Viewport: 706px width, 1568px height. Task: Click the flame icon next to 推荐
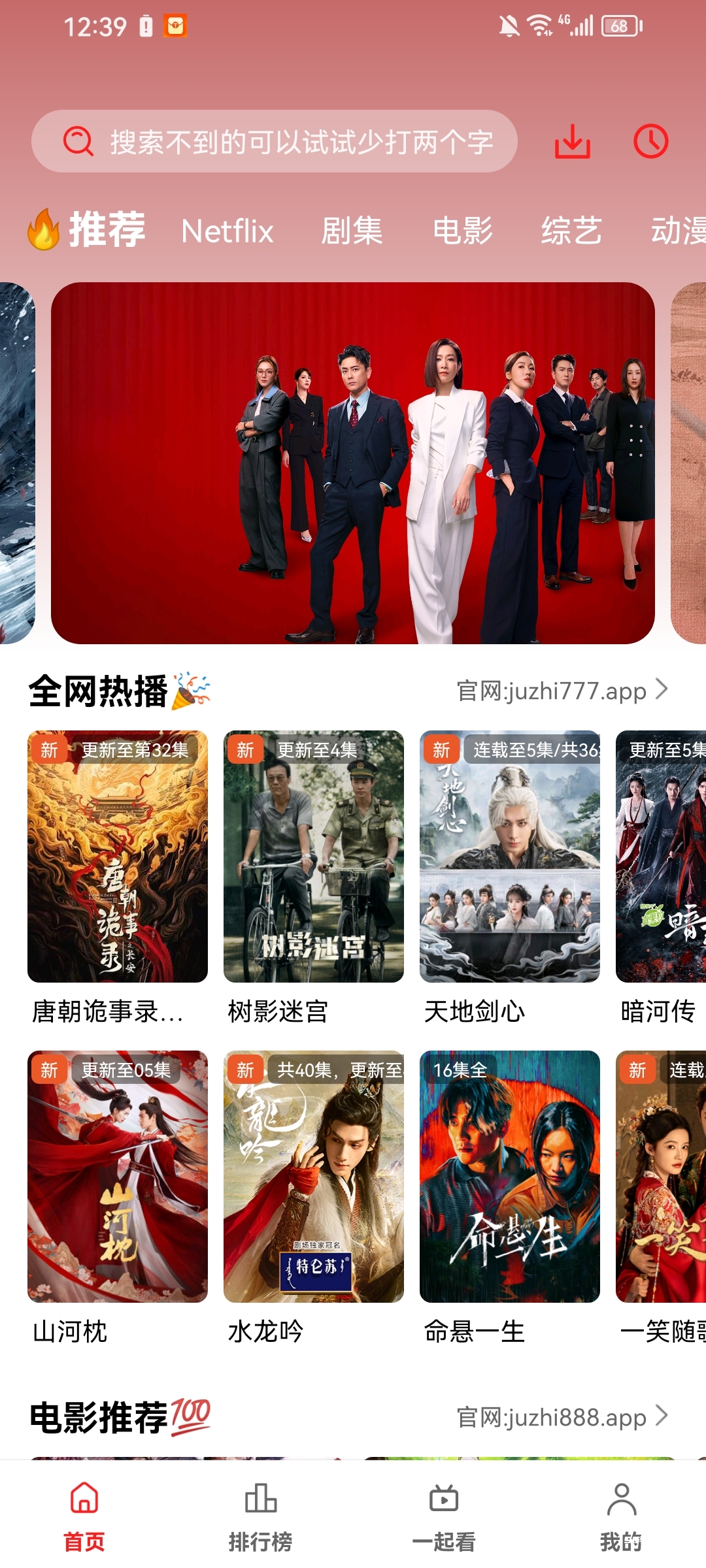click(x=43, y=230)
